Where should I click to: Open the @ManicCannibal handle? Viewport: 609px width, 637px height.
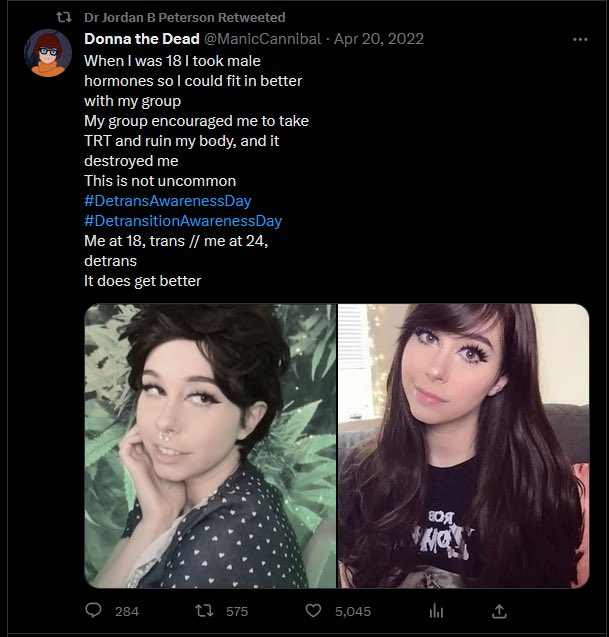(x=262, y=39)
